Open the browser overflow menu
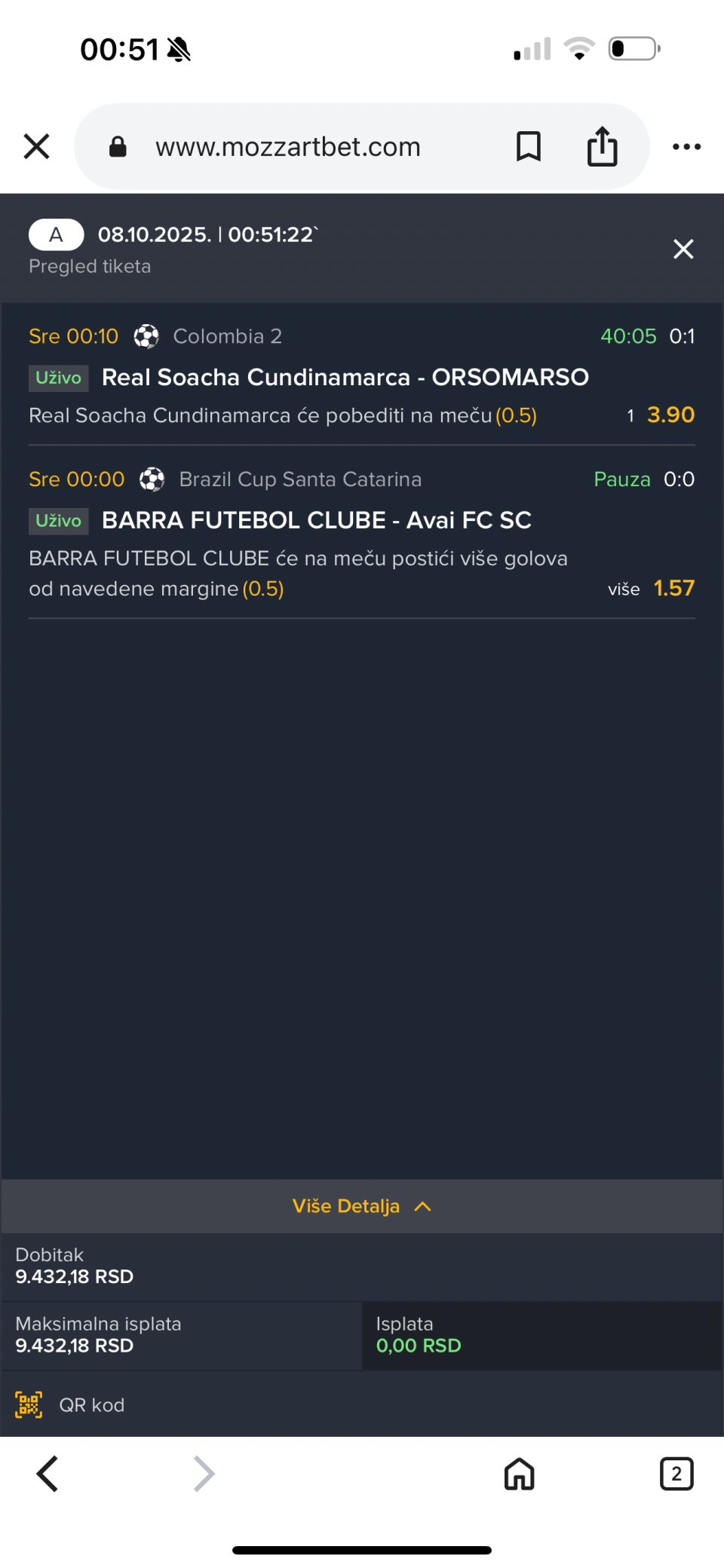 click(x=686, y=146)
